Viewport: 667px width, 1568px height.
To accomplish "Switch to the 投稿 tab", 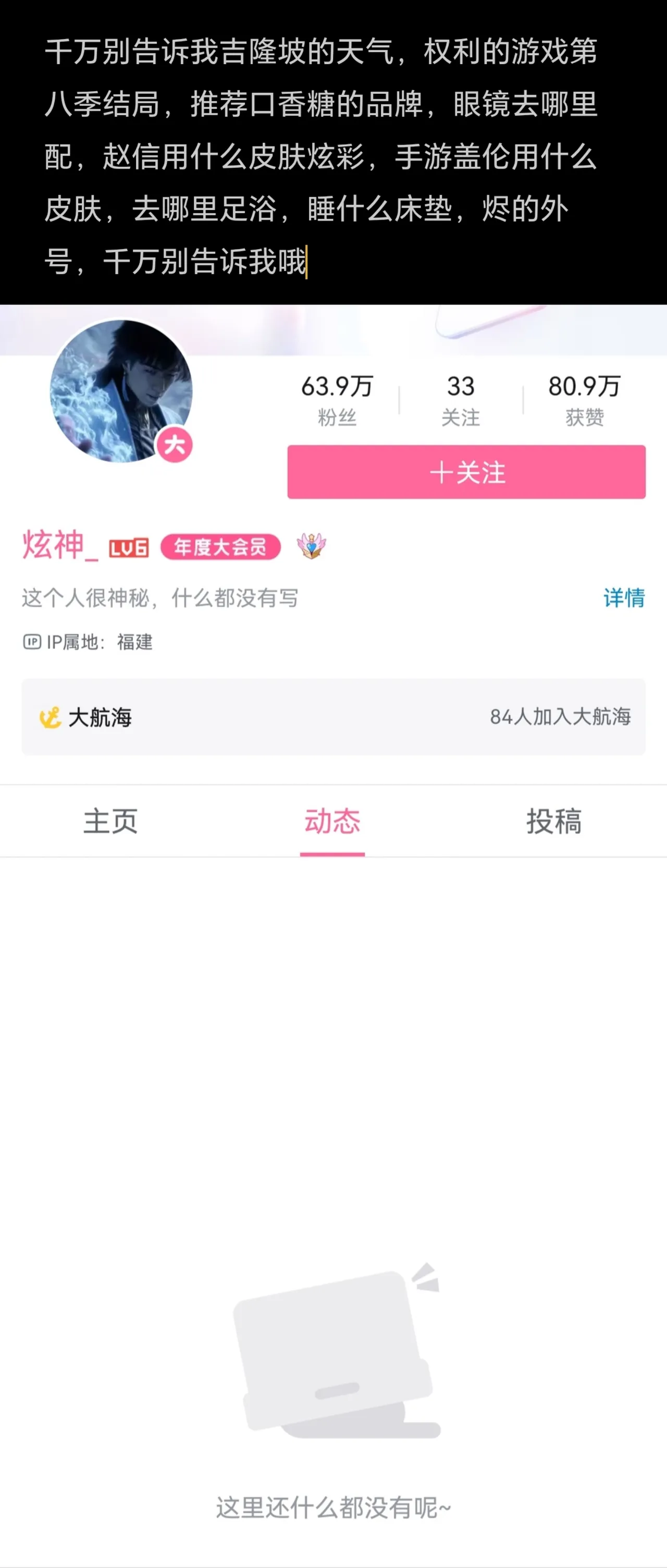I will pyautogui.click(x=554, y=821).
